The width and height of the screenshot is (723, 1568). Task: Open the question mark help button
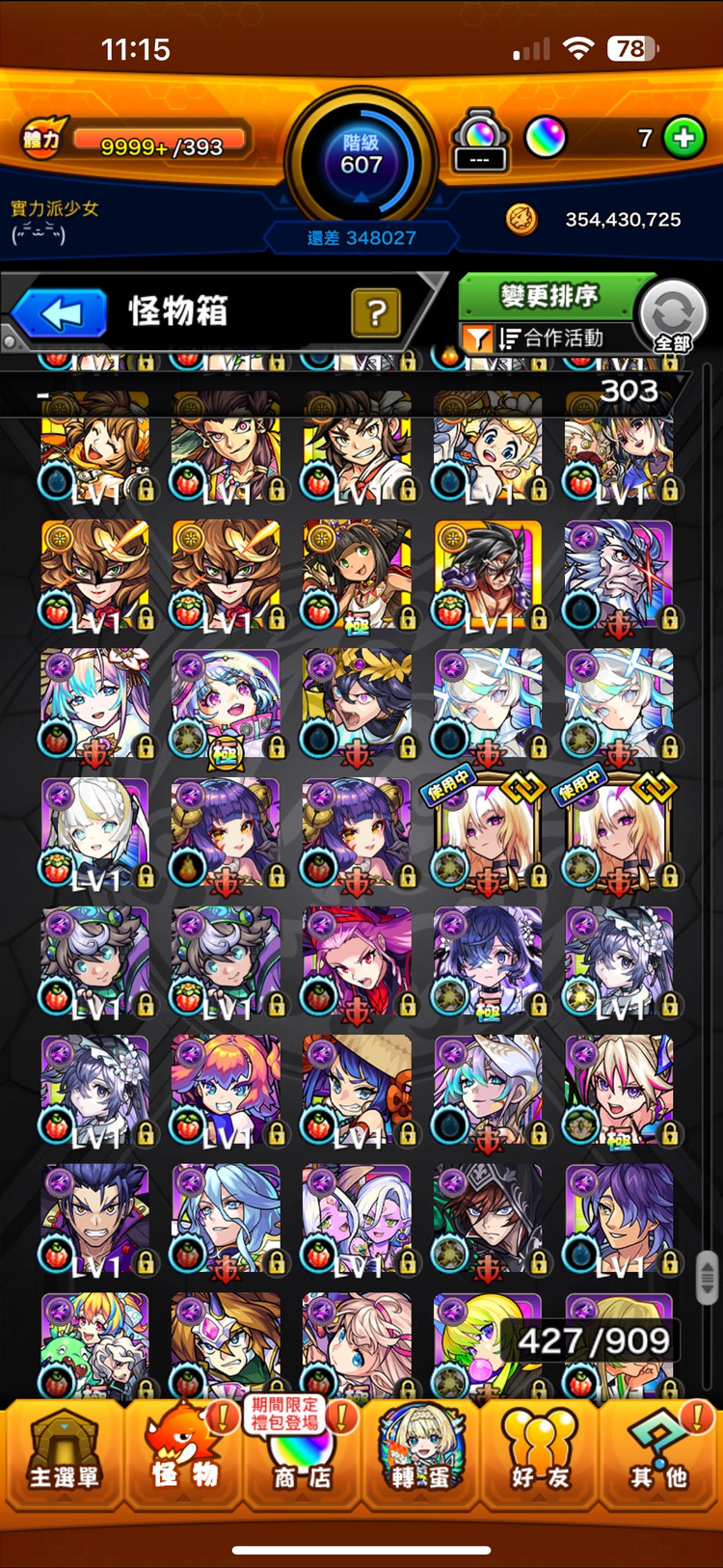(376, 312)
